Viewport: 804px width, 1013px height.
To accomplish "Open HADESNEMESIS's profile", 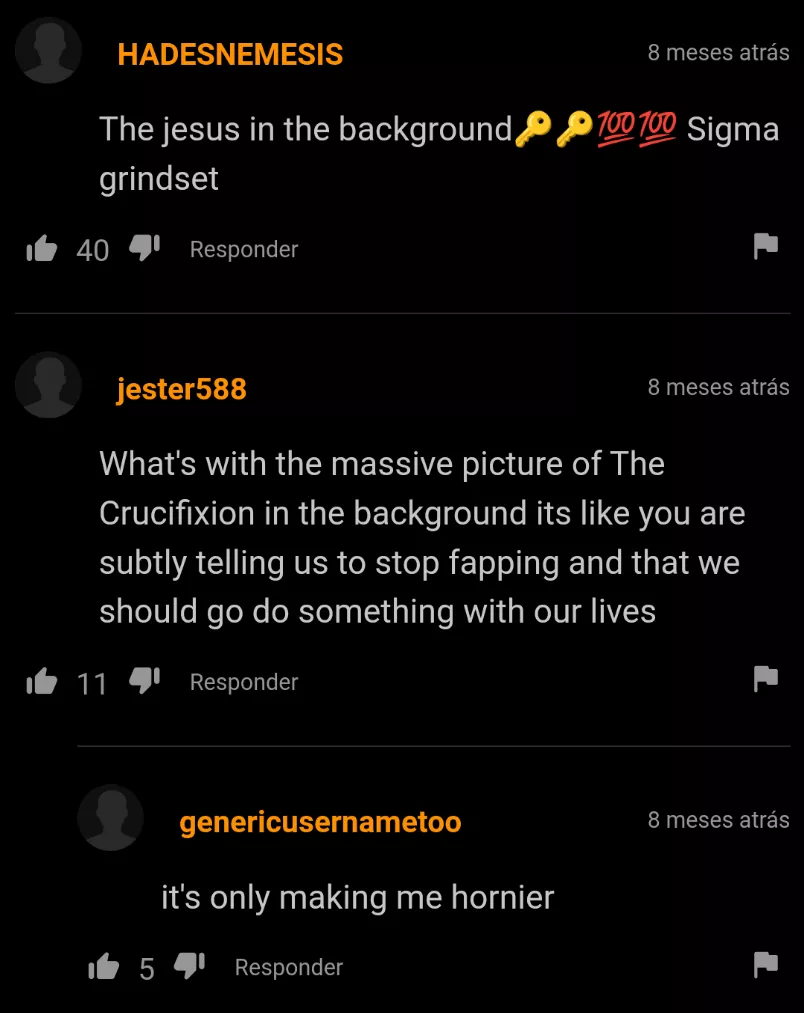I will pos(230,54).
